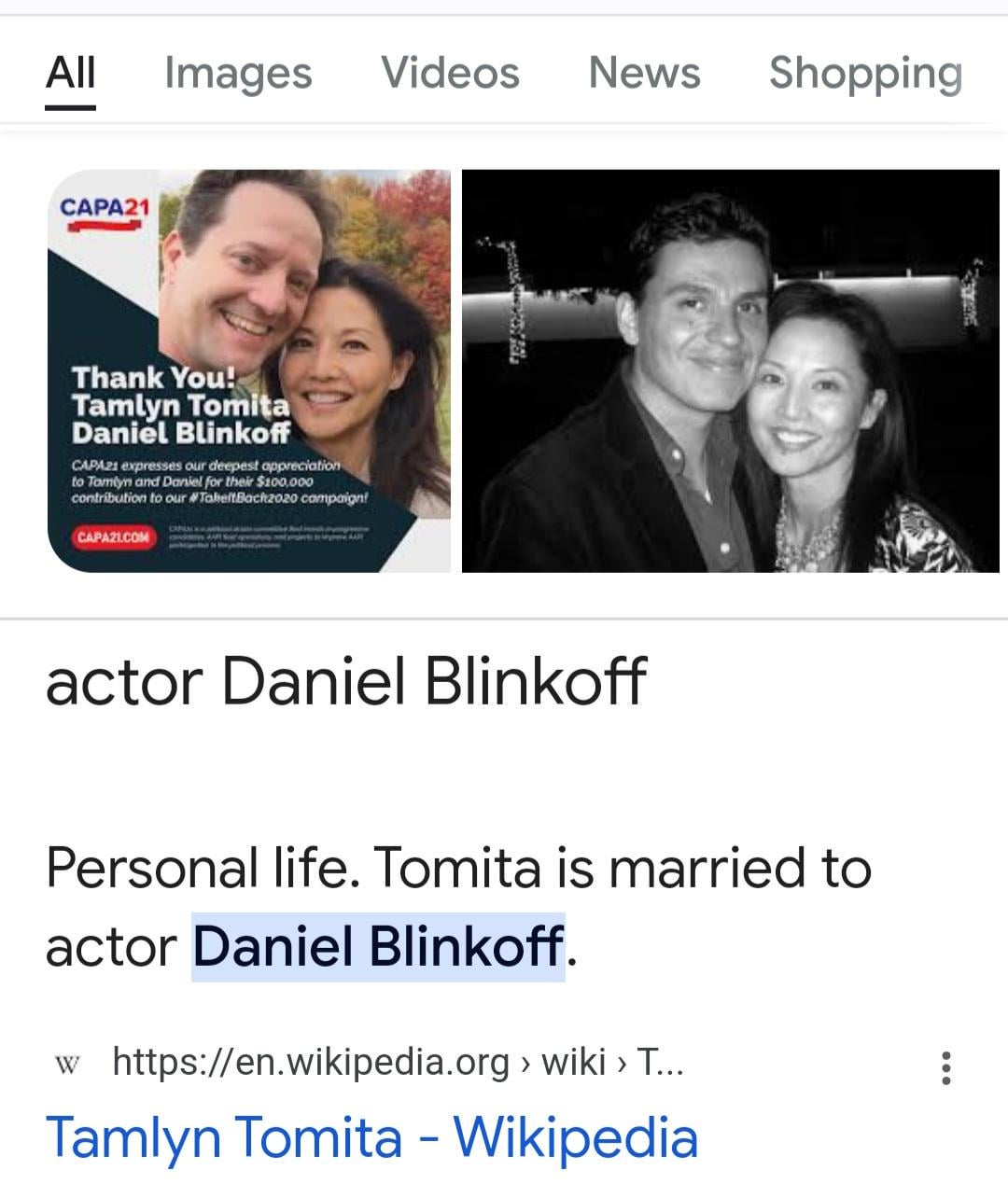Open the black and white couple photo

click(731, 370)
